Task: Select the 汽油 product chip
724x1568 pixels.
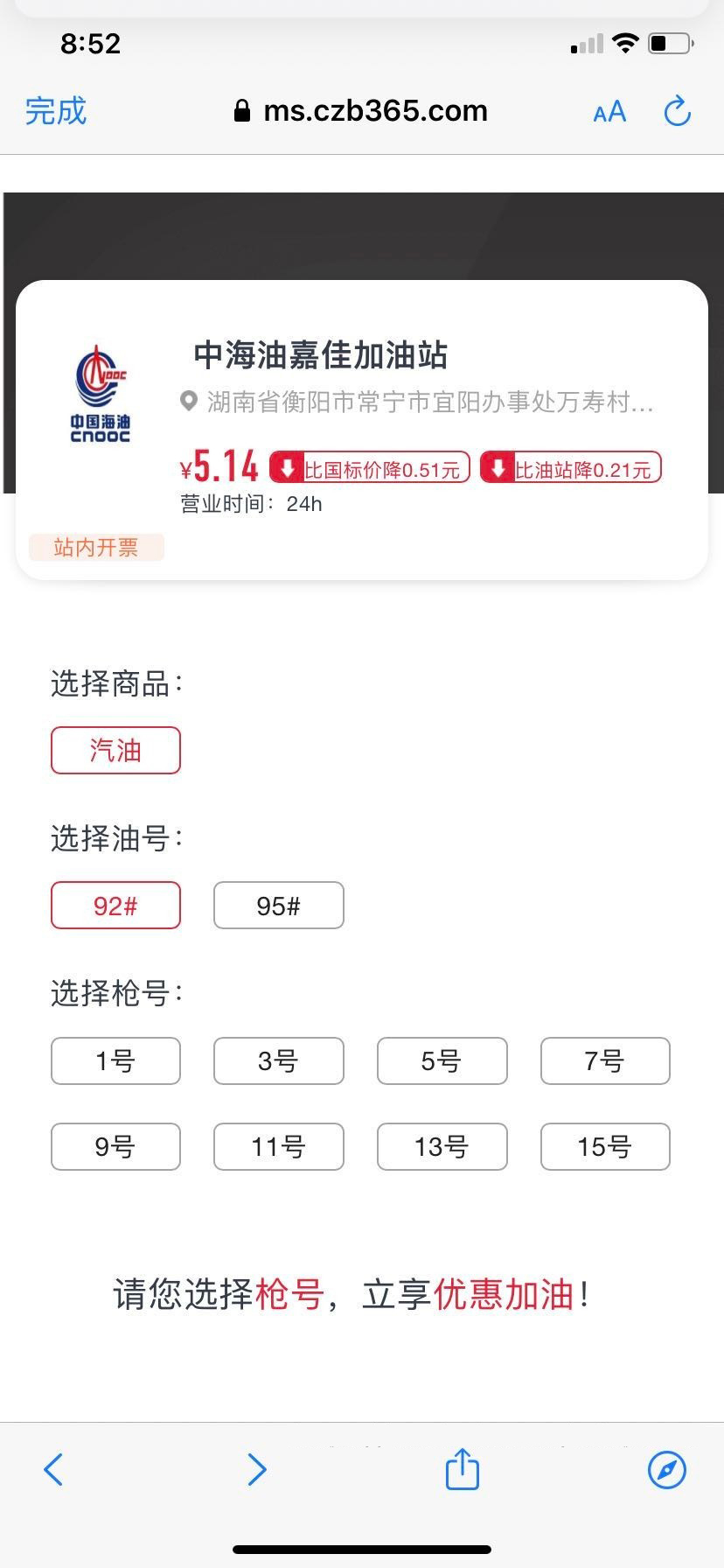Action: 115,750
